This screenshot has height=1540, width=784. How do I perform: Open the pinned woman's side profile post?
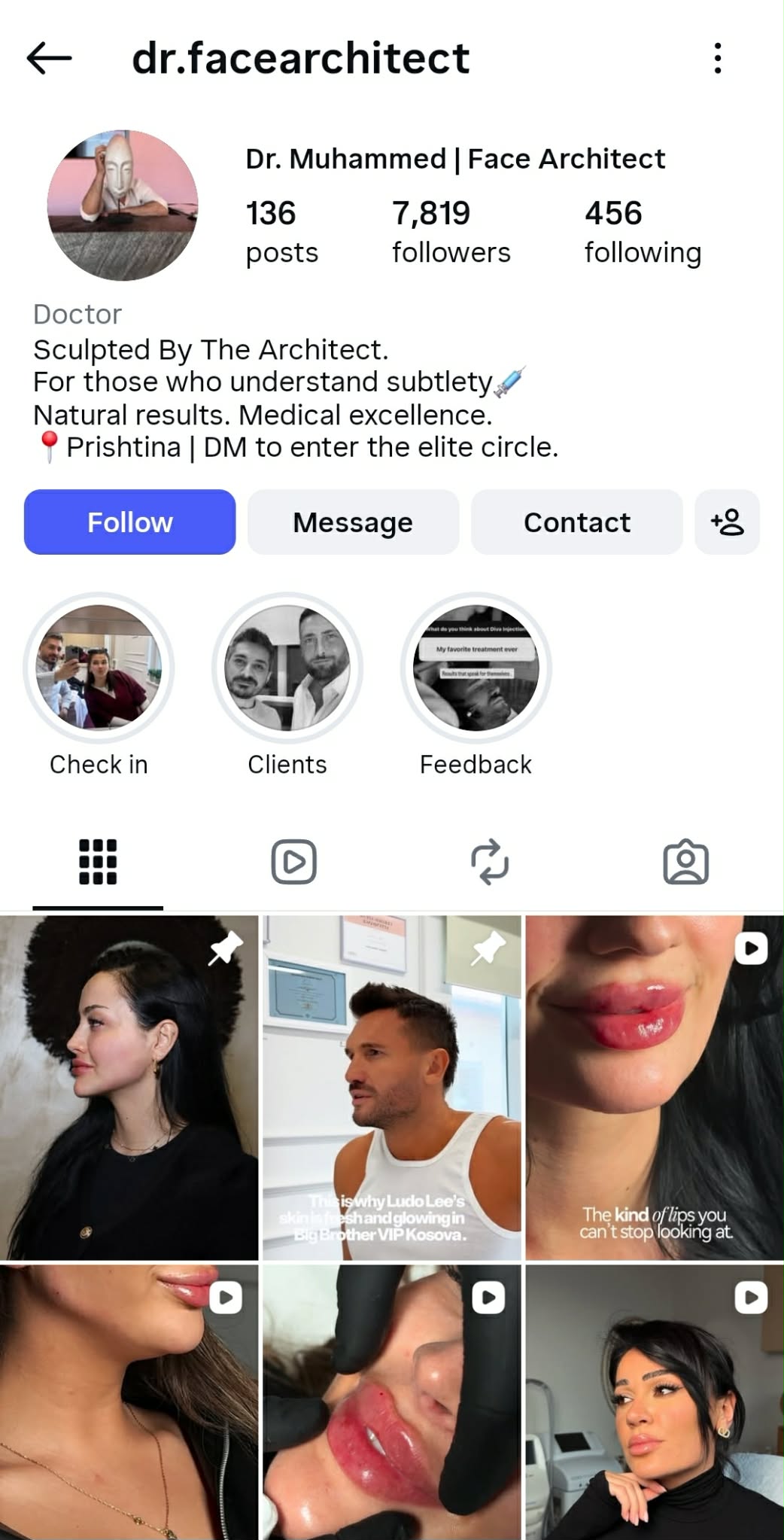pyautogui.click(x=129, y=1088)
